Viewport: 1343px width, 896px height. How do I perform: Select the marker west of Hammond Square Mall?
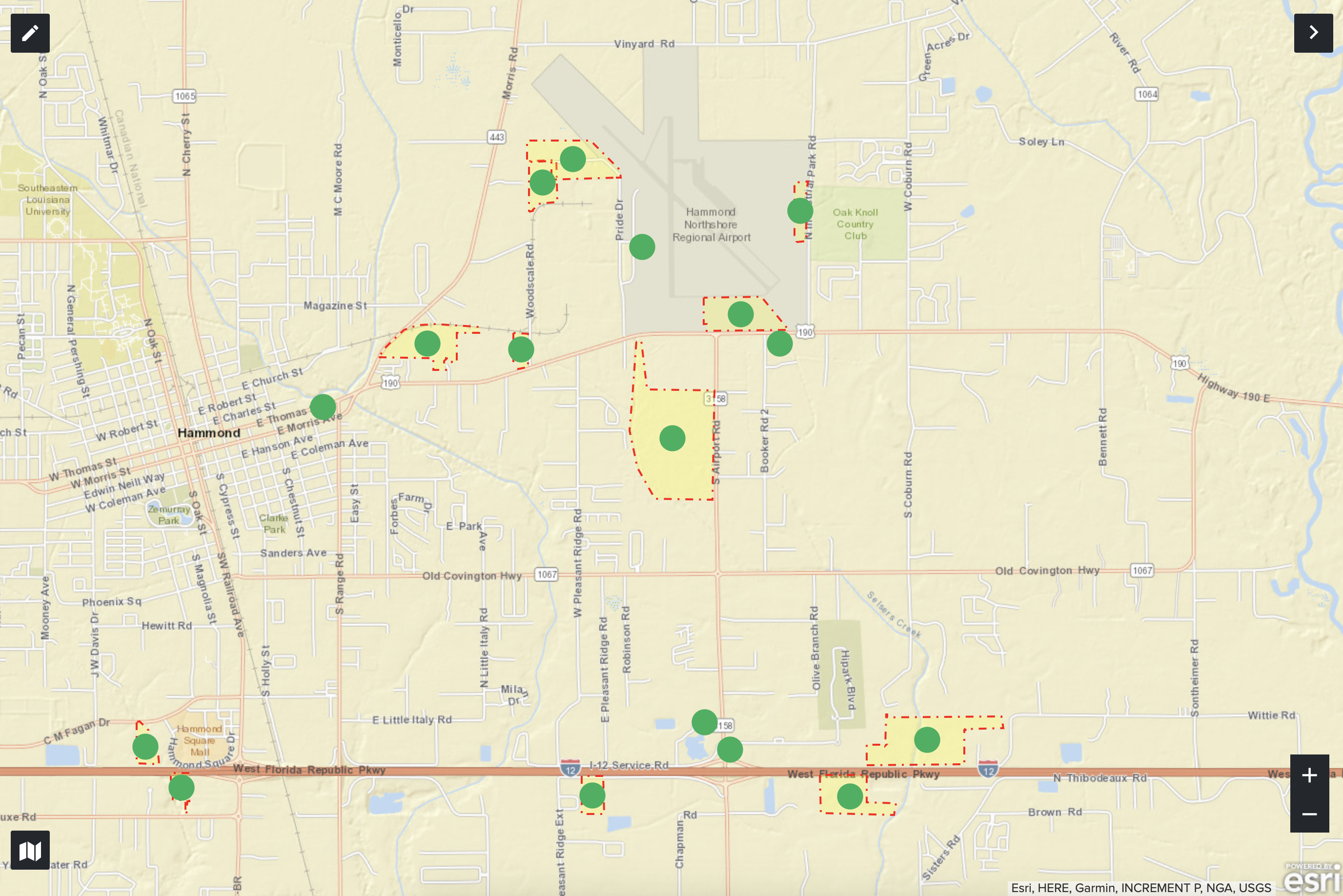coord(145,746)
